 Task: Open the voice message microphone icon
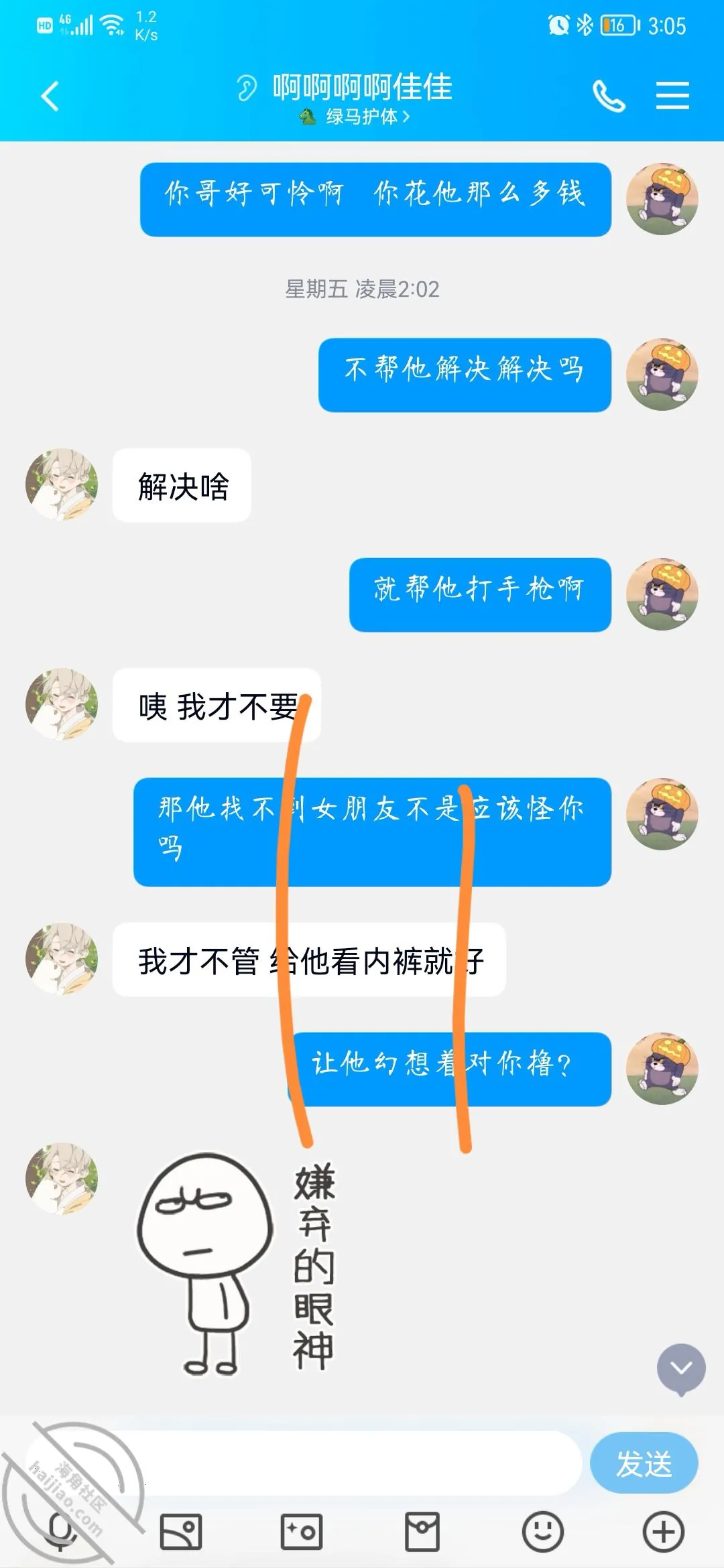pos(60,1532)
